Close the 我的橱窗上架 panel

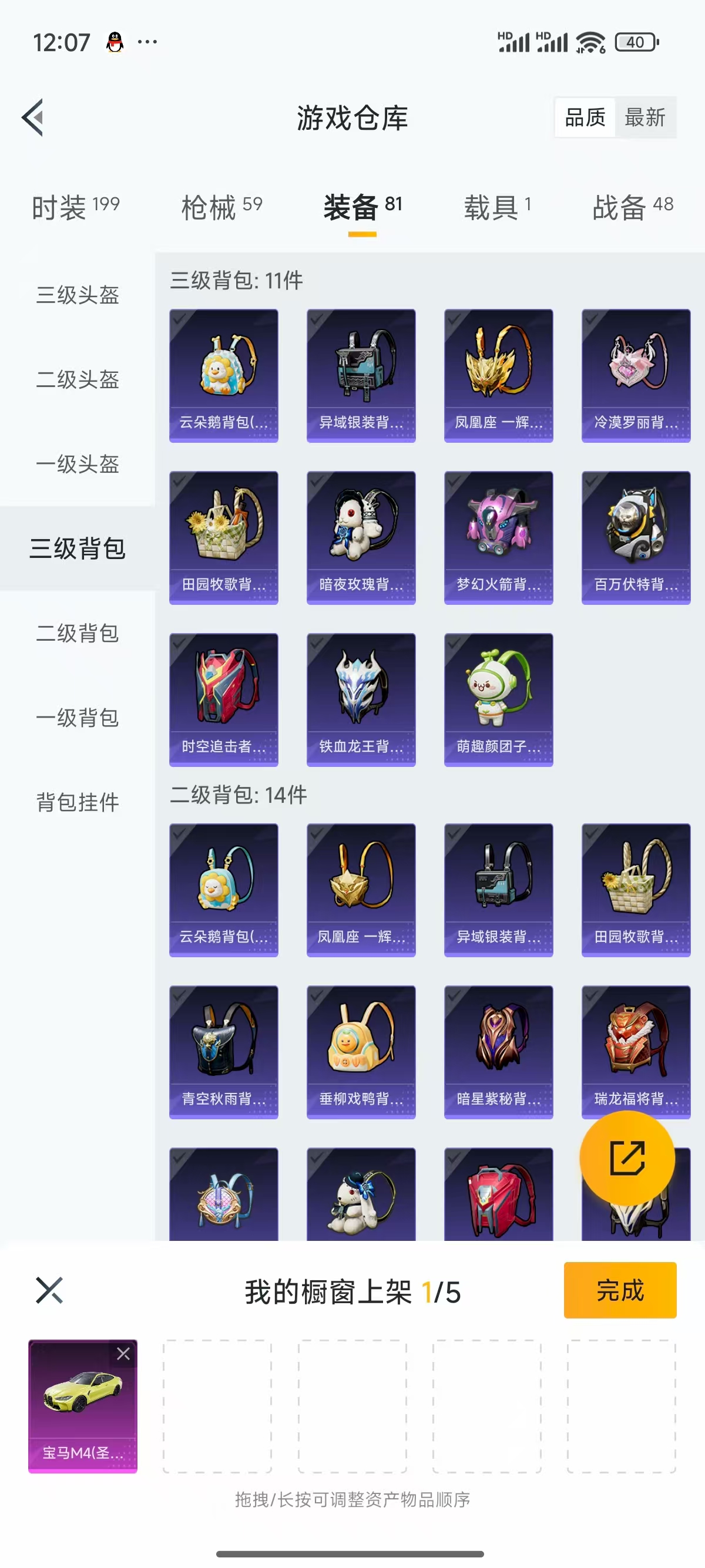49,1290
